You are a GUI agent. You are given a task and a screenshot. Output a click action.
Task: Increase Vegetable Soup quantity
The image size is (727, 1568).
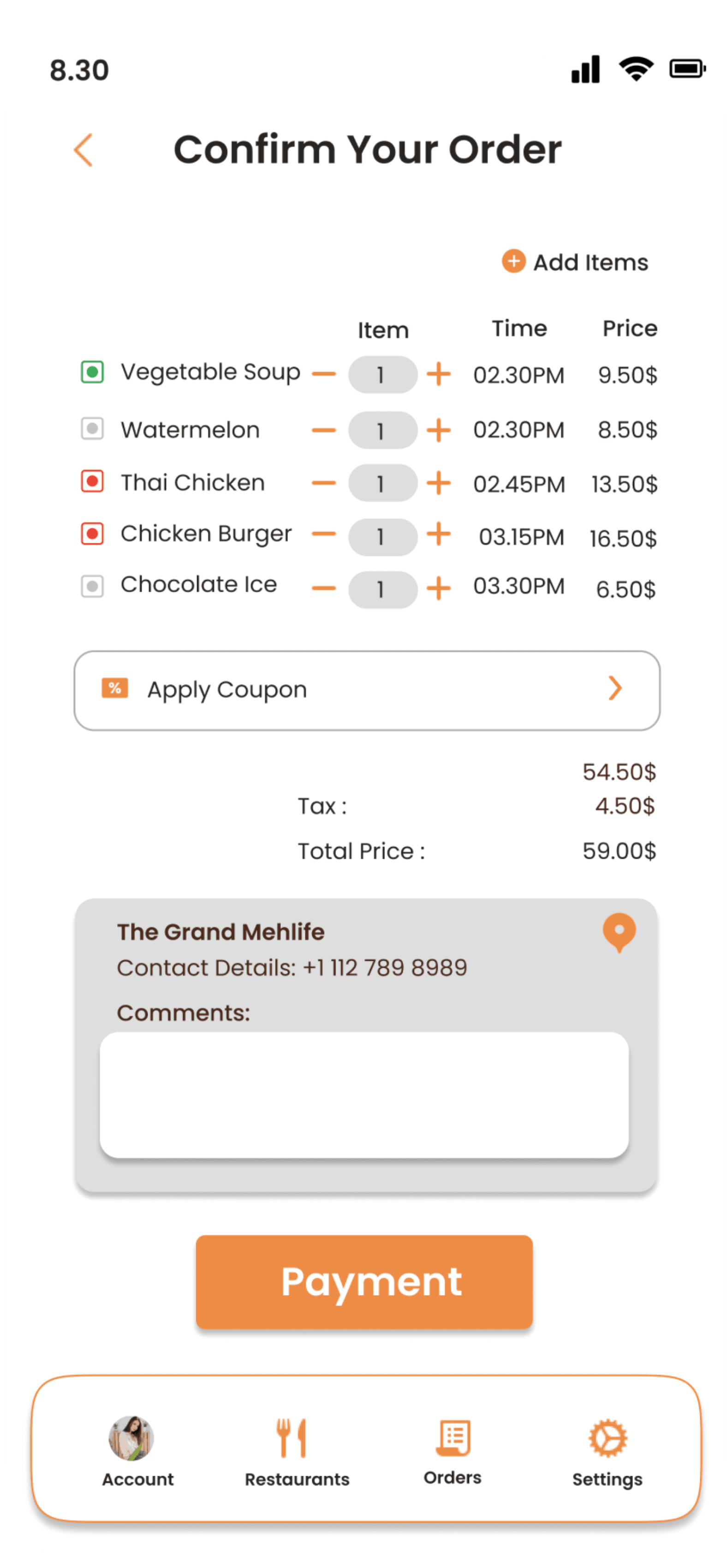click(x=438, y=374)
